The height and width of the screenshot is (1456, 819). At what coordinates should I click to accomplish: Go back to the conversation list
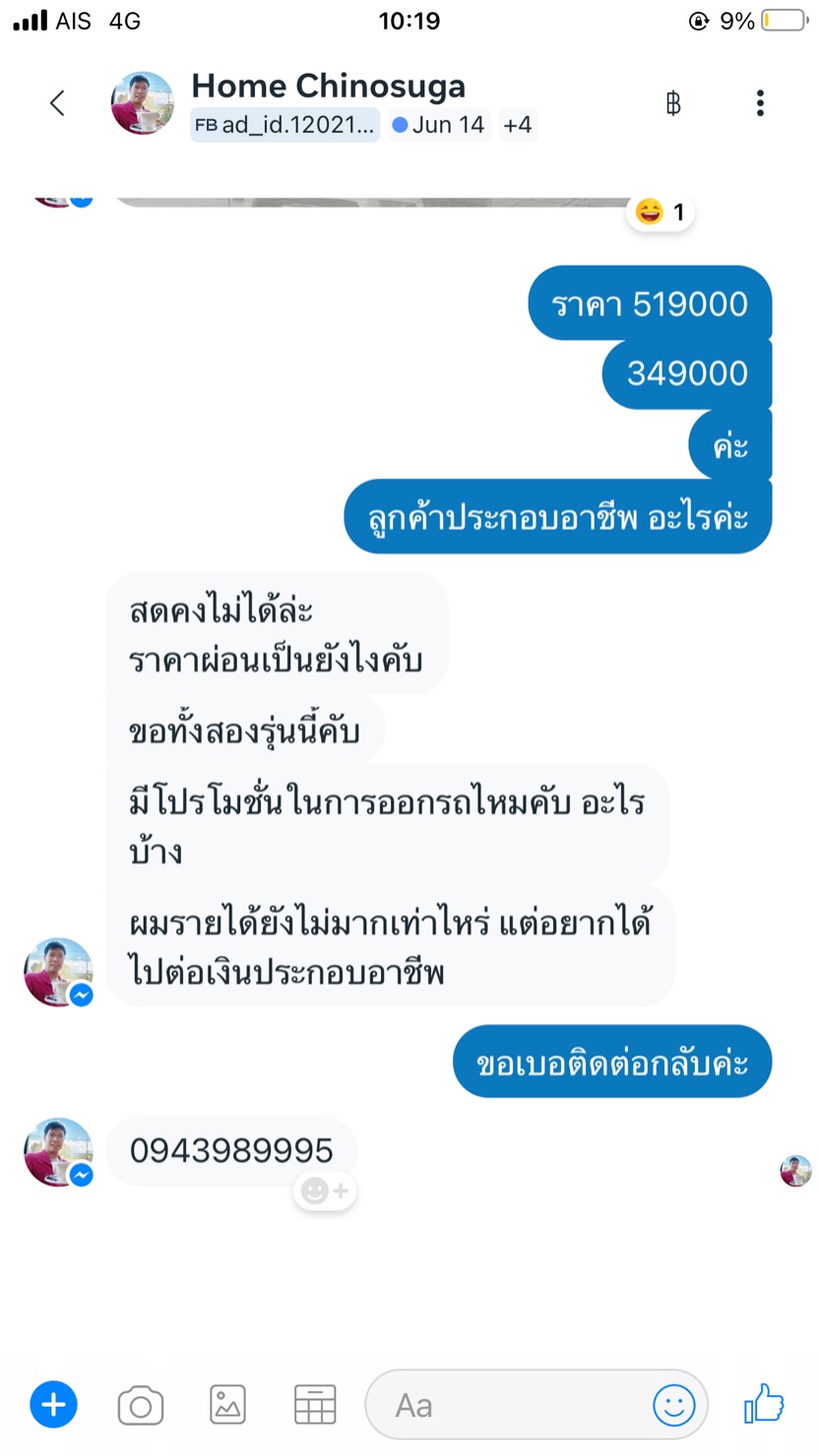tap(57, 103)
